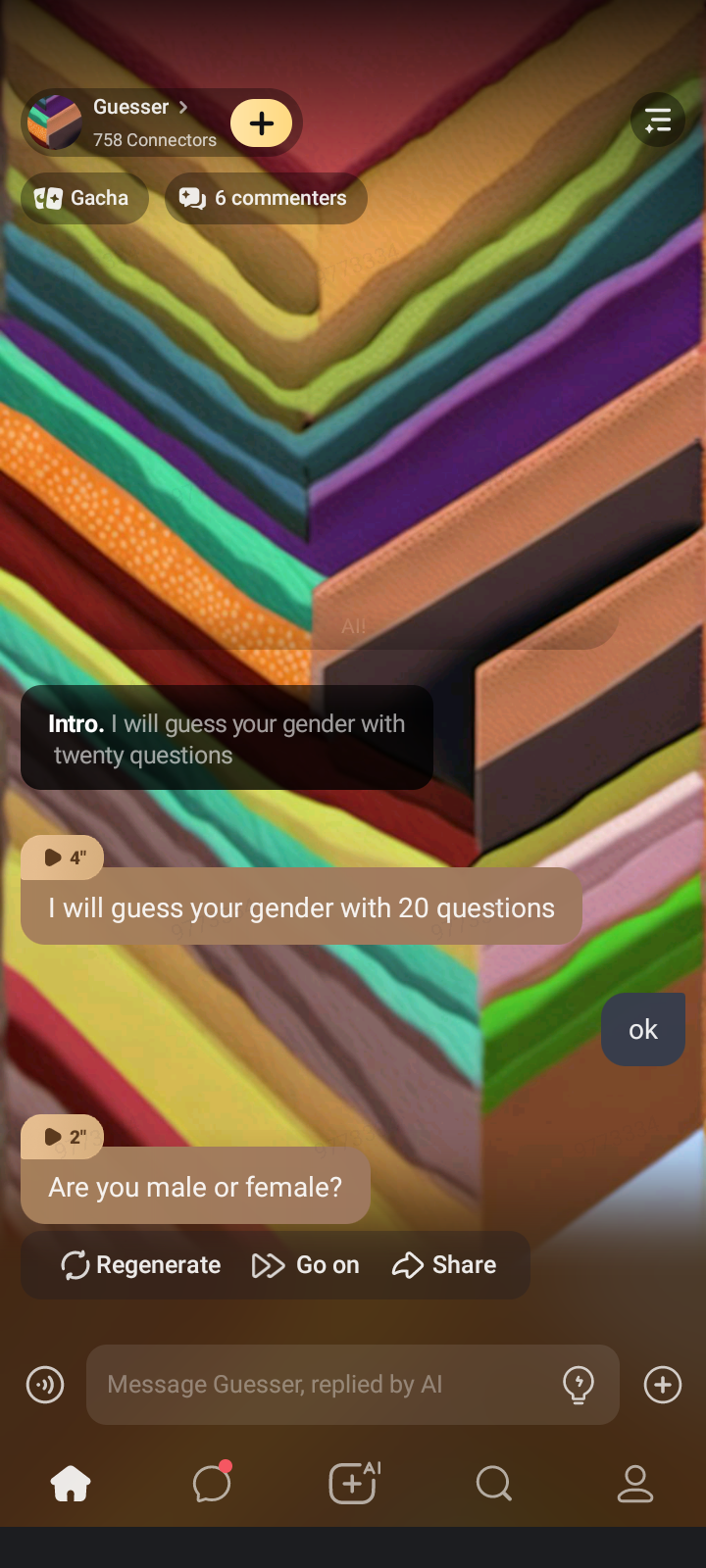Screen dimensions: 706x1568
Task: Get reply suggestions with the lightbulb icon
Action: (579, 1385)
